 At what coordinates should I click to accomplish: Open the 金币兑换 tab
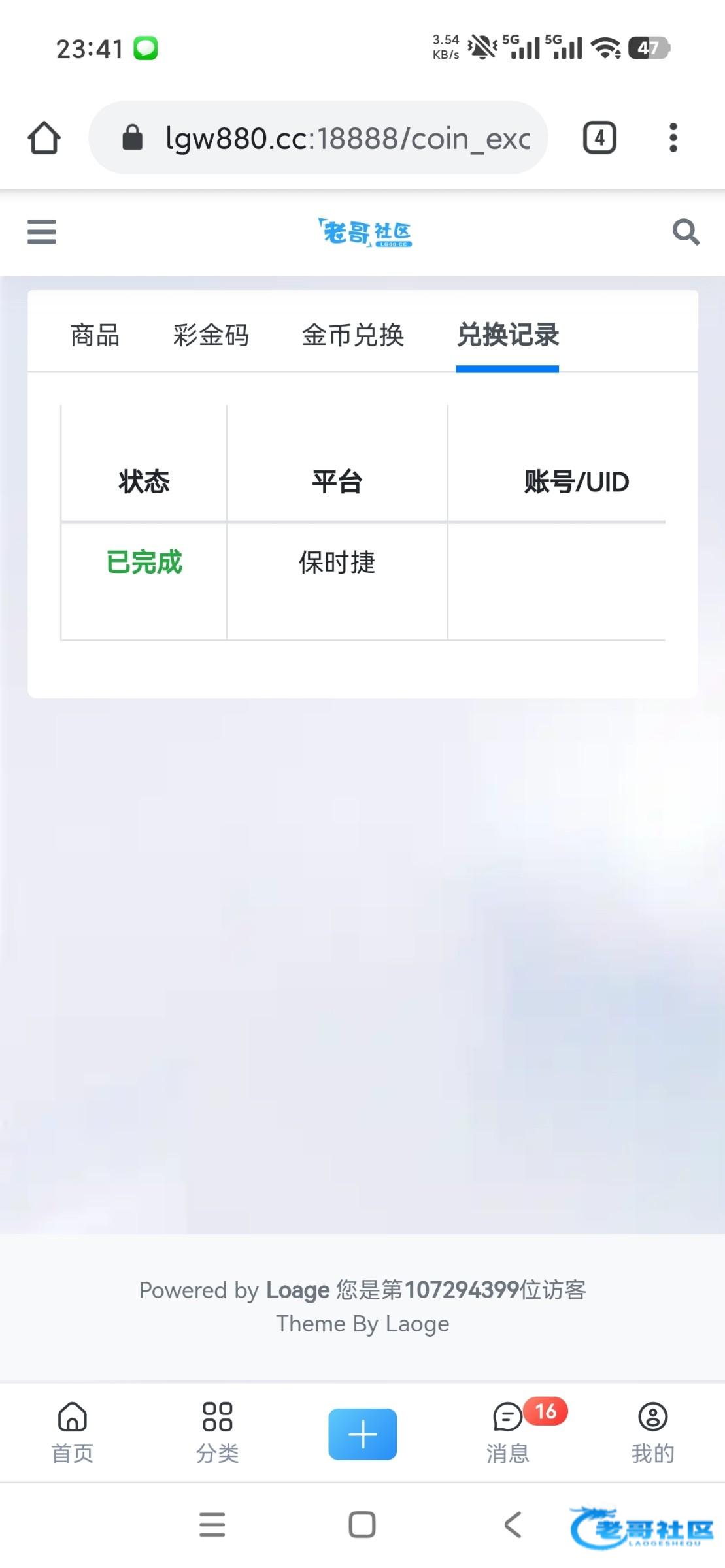pyautogui.click(x=353, y=335)
